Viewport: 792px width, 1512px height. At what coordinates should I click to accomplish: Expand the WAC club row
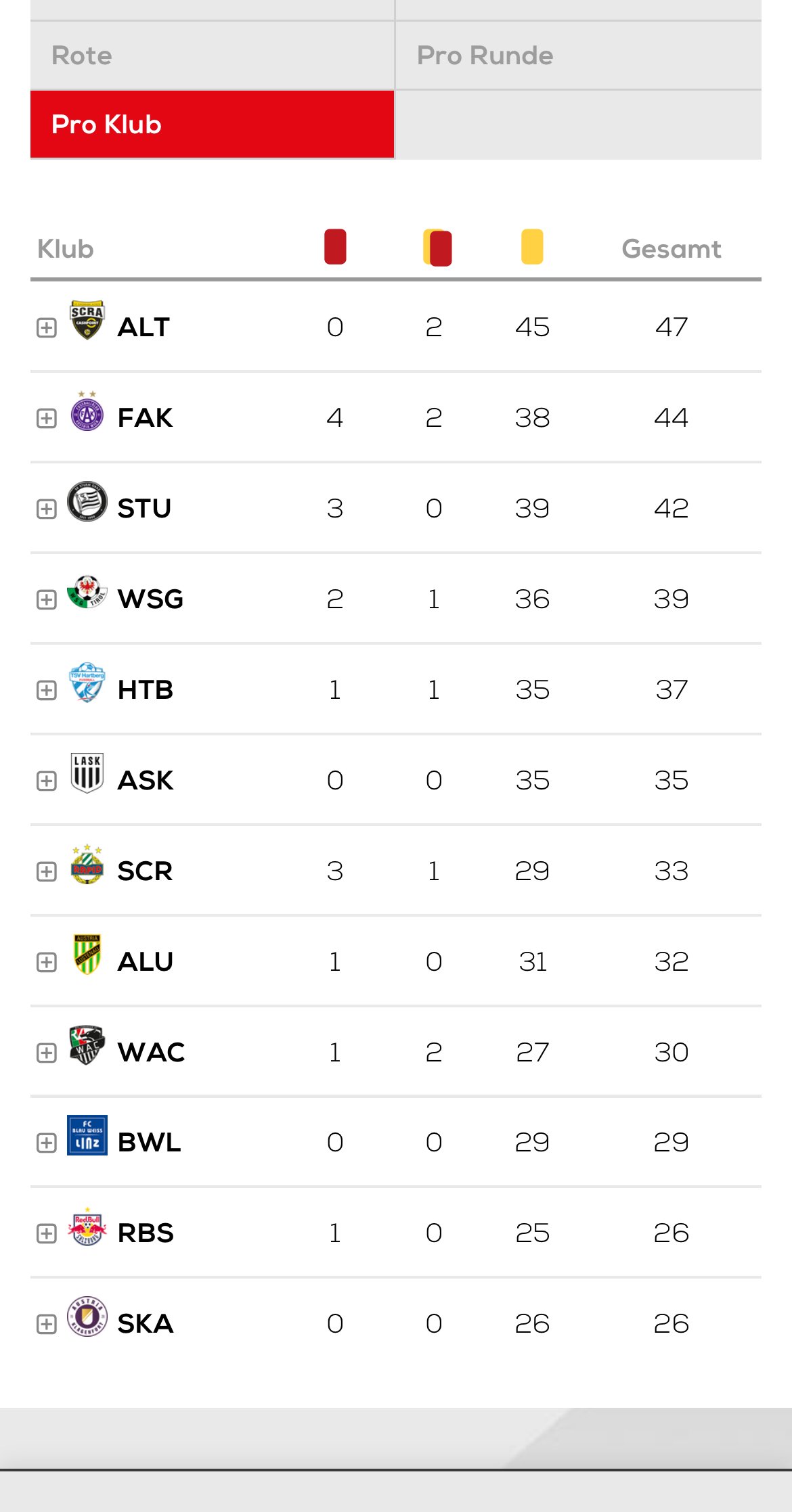46,1053
